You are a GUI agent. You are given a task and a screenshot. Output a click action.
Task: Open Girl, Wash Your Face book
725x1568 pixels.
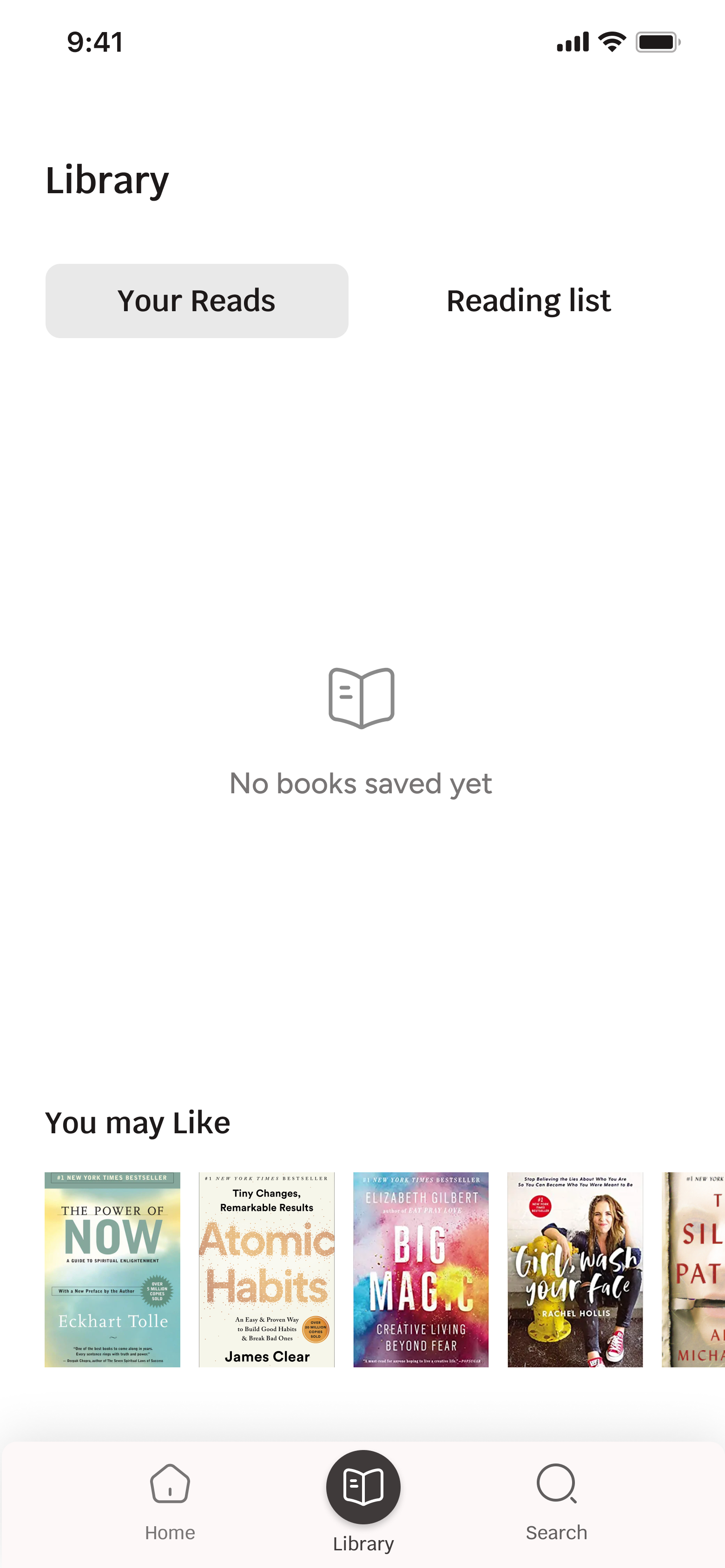[574, 1269]
